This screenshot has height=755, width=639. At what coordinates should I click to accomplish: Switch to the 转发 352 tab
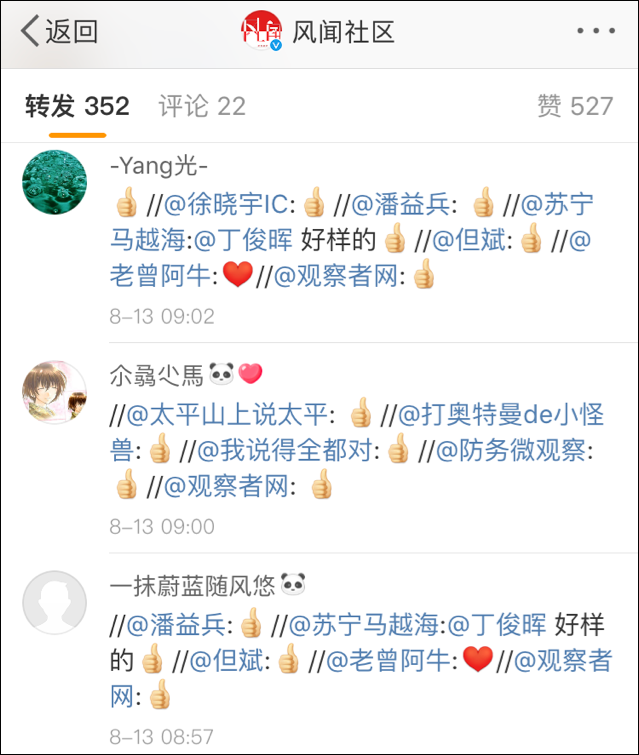pos(77,106)
